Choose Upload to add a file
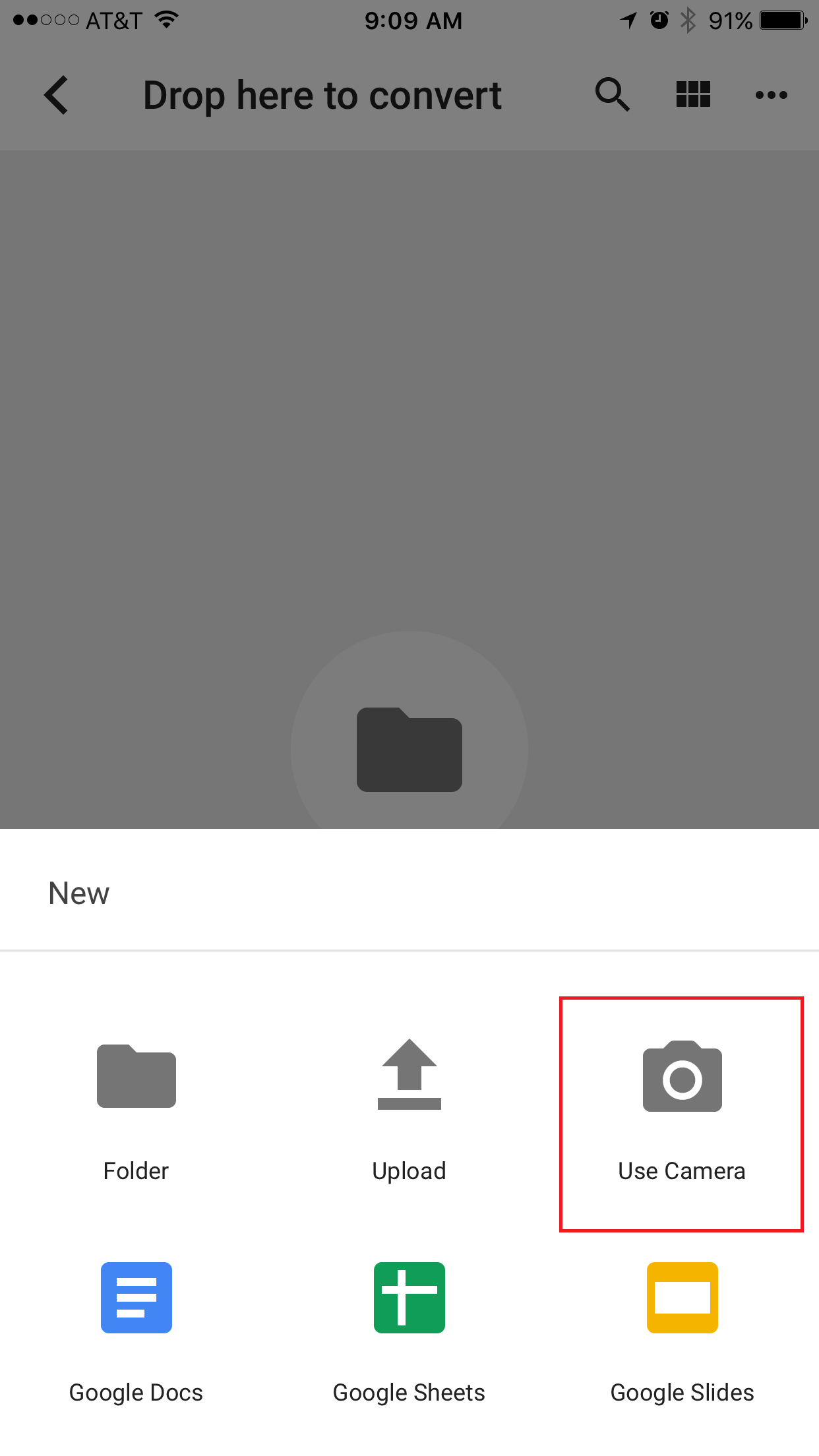The image size is (819, 1456). 409,1108
